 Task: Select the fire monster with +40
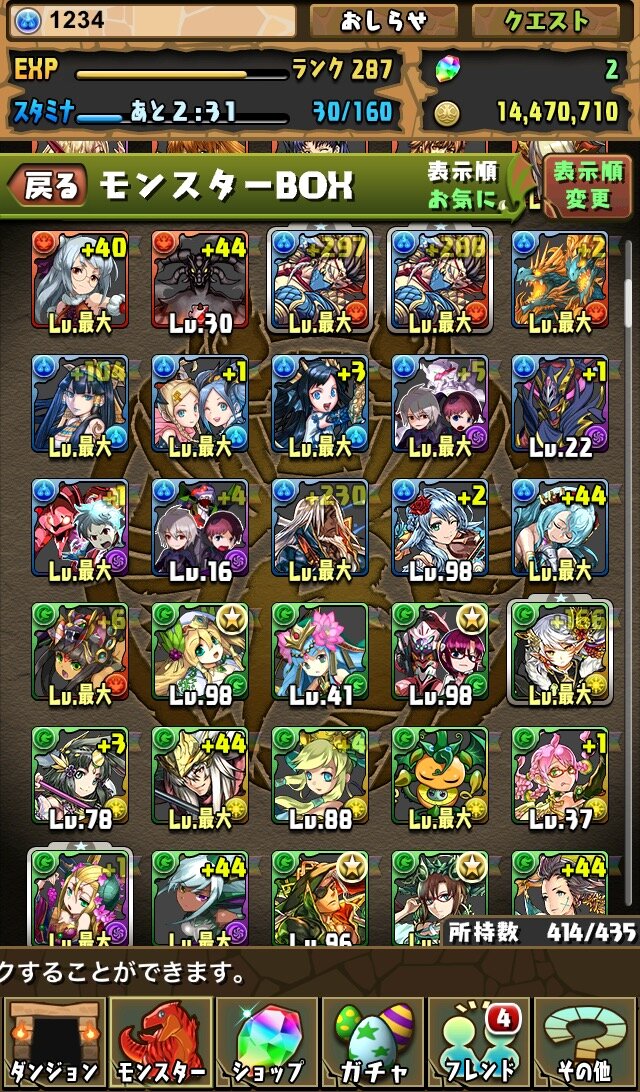coord(80,280)
